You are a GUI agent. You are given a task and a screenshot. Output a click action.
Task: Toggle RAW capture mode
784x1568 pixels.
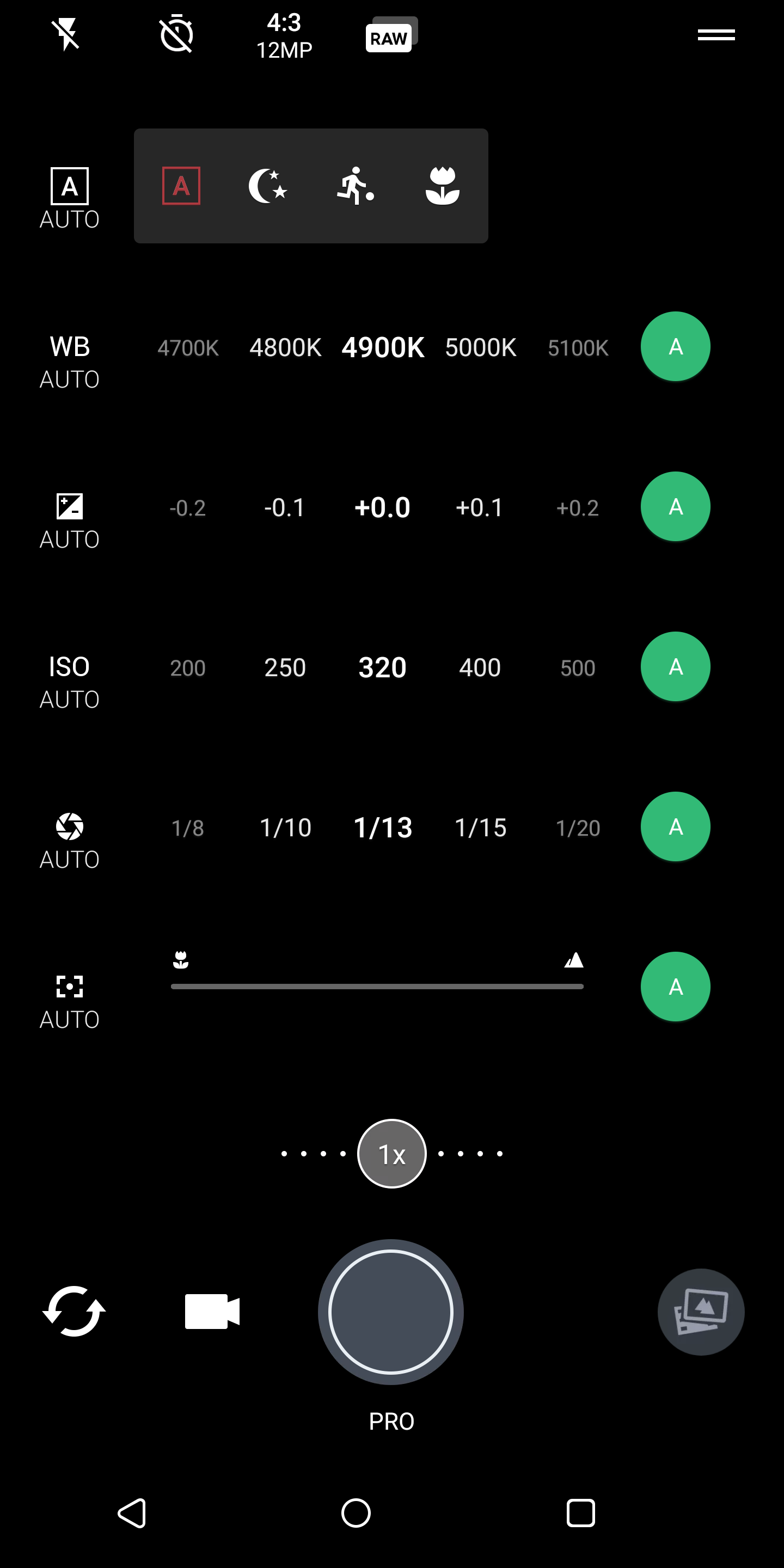390,36
